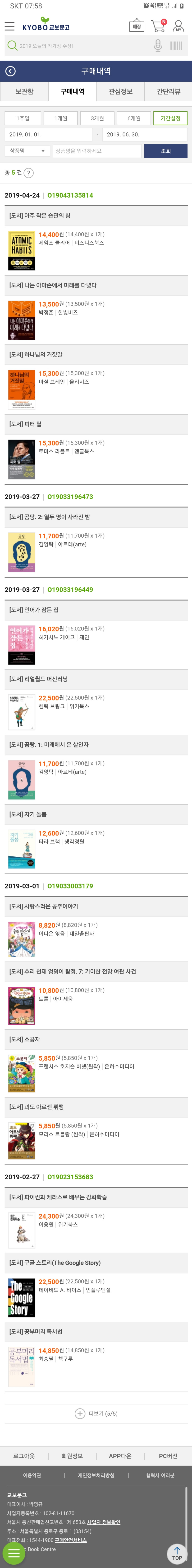192x1568 pixels.
Task: Open the shopping cart
Action: [159, 26]
